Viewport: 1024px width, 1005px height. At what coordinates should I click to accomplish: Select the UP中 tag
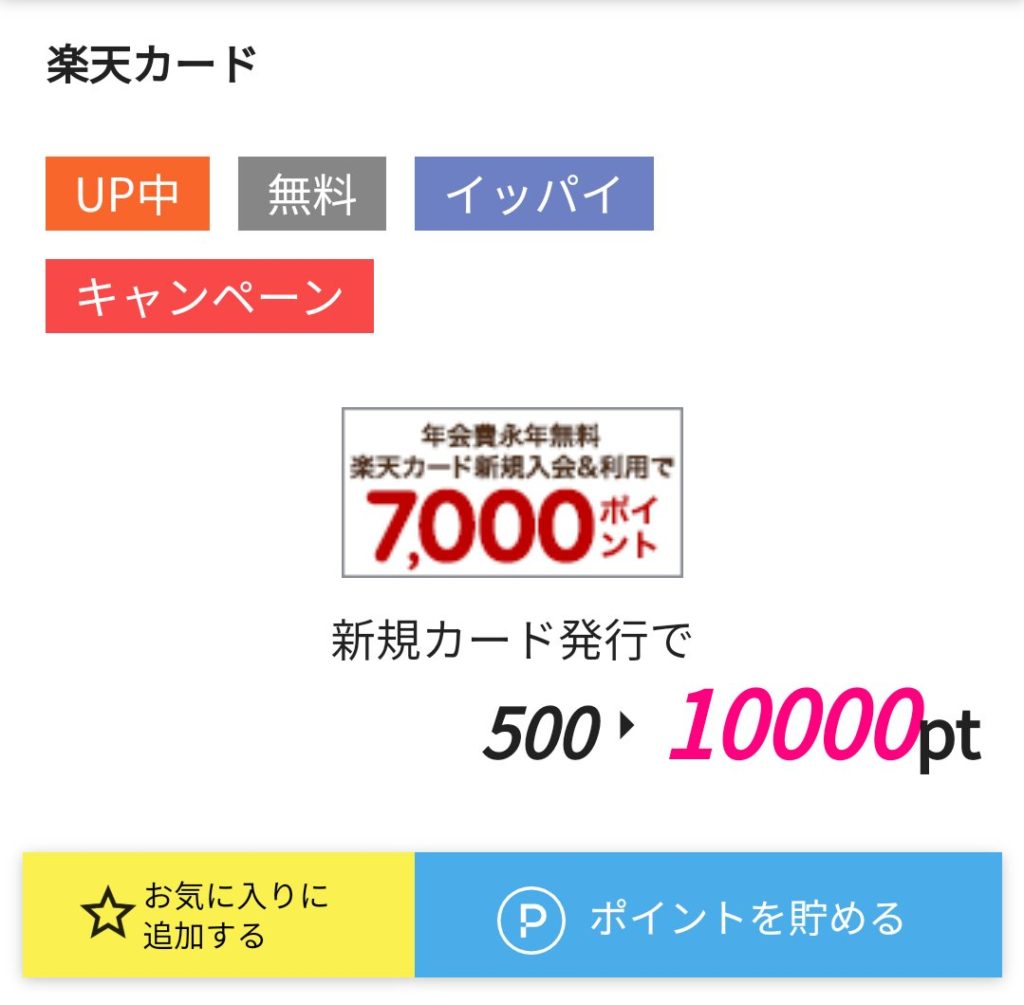click(x=127, y=194)
